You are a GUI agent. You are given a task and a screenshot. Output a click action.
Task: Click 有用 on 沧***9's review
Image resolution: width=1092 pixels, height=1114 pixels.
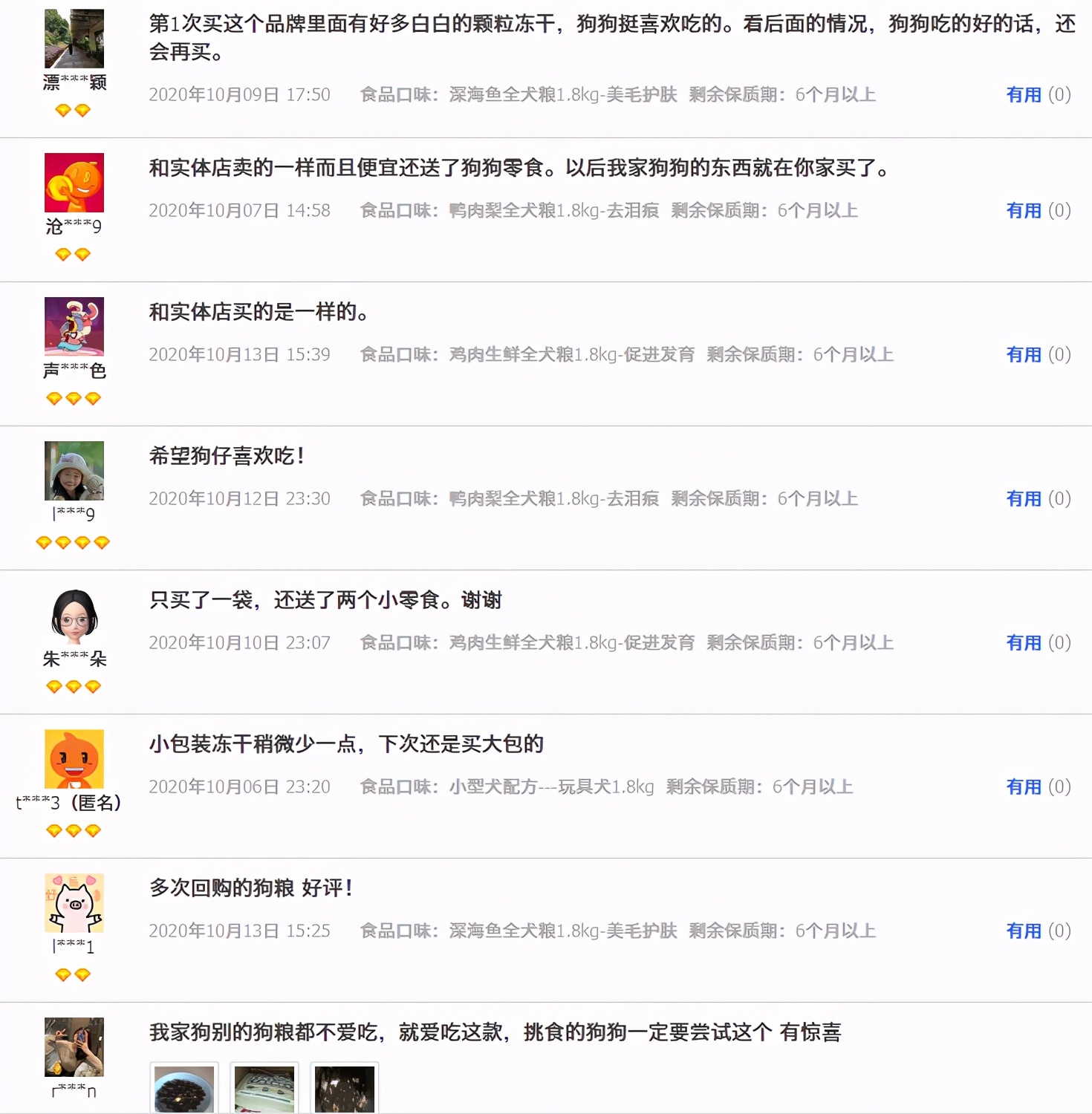click(1024, 210)
